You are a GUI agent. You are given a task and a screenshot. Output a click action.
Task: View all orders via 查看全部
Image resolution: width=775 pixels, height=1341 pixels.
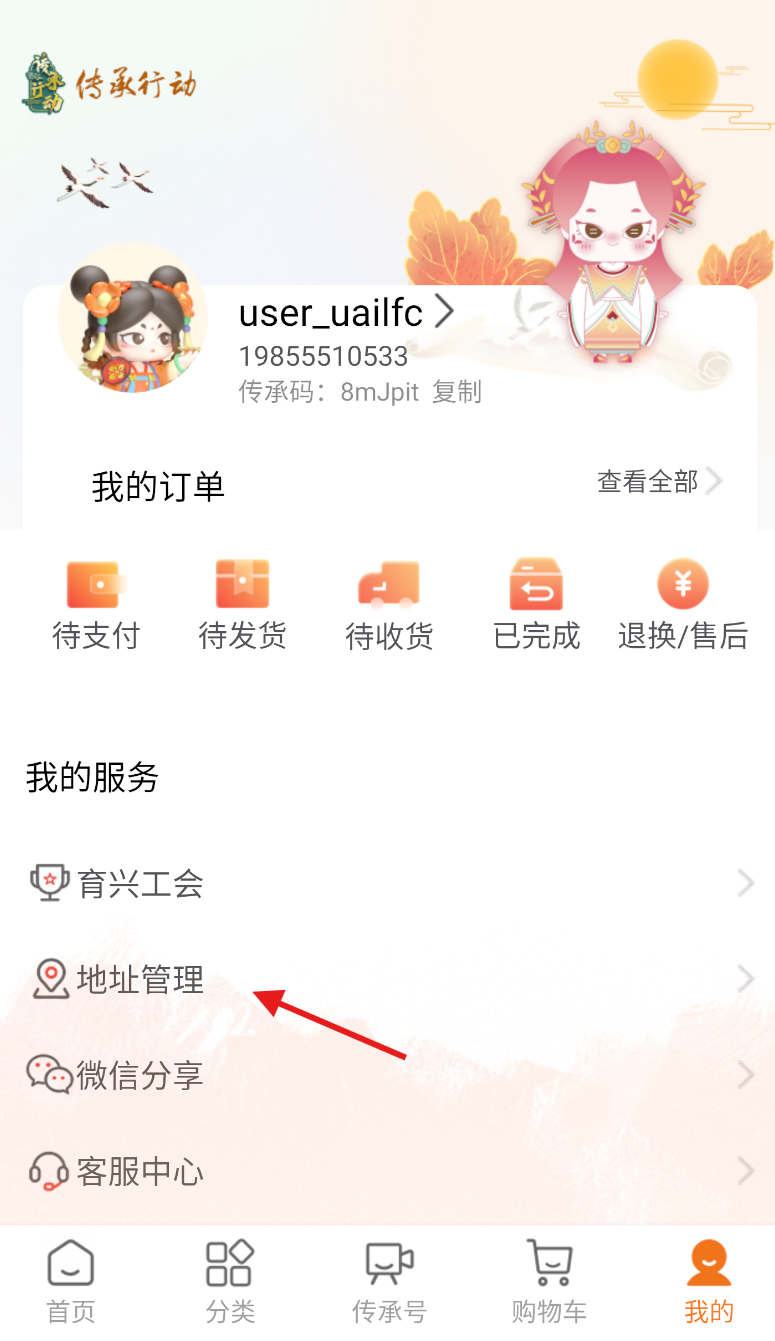tap(658, 482)
